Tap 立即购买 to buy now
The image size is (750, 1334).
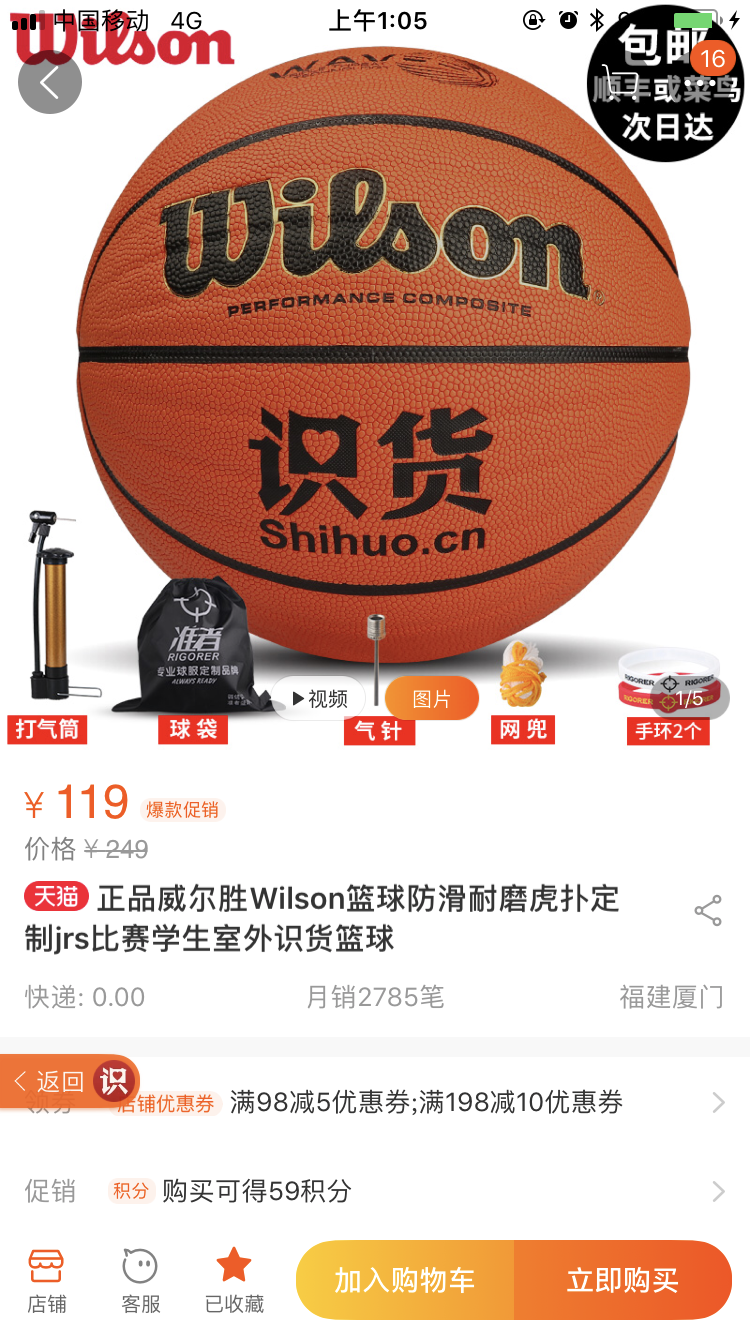pyautogui.click(x=622, y=1281)
